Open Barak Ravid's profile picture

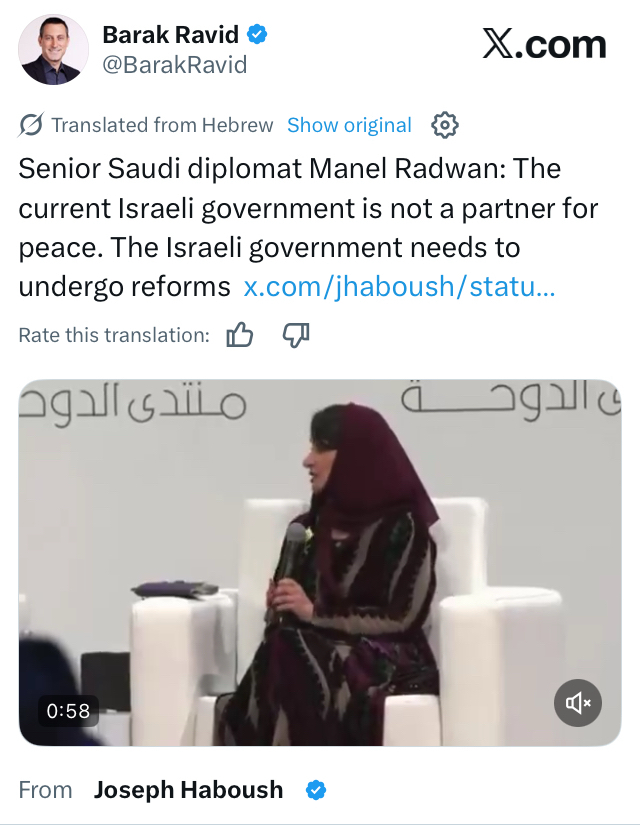pos(52,51)
